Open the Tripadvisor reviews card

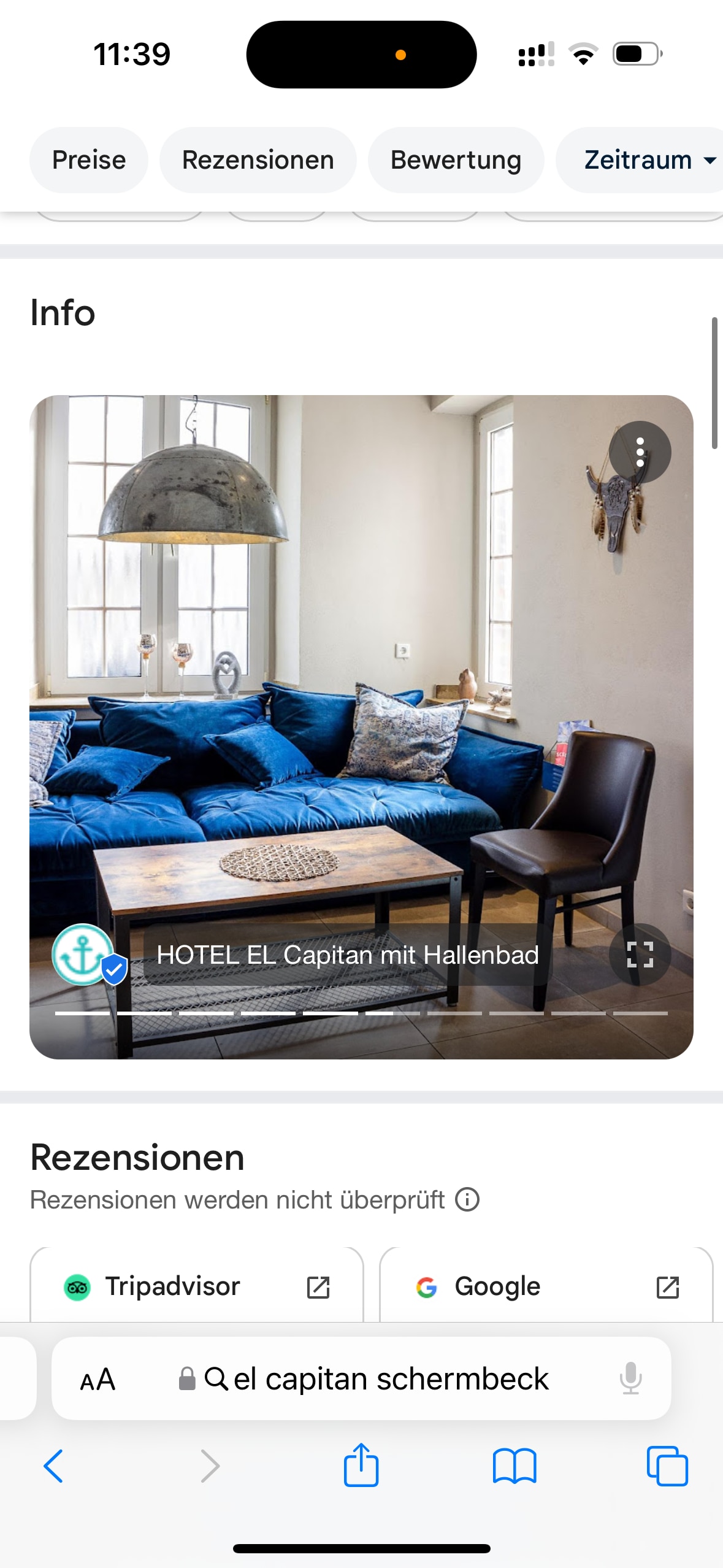pyautogui.click(x=196, y=1286)
